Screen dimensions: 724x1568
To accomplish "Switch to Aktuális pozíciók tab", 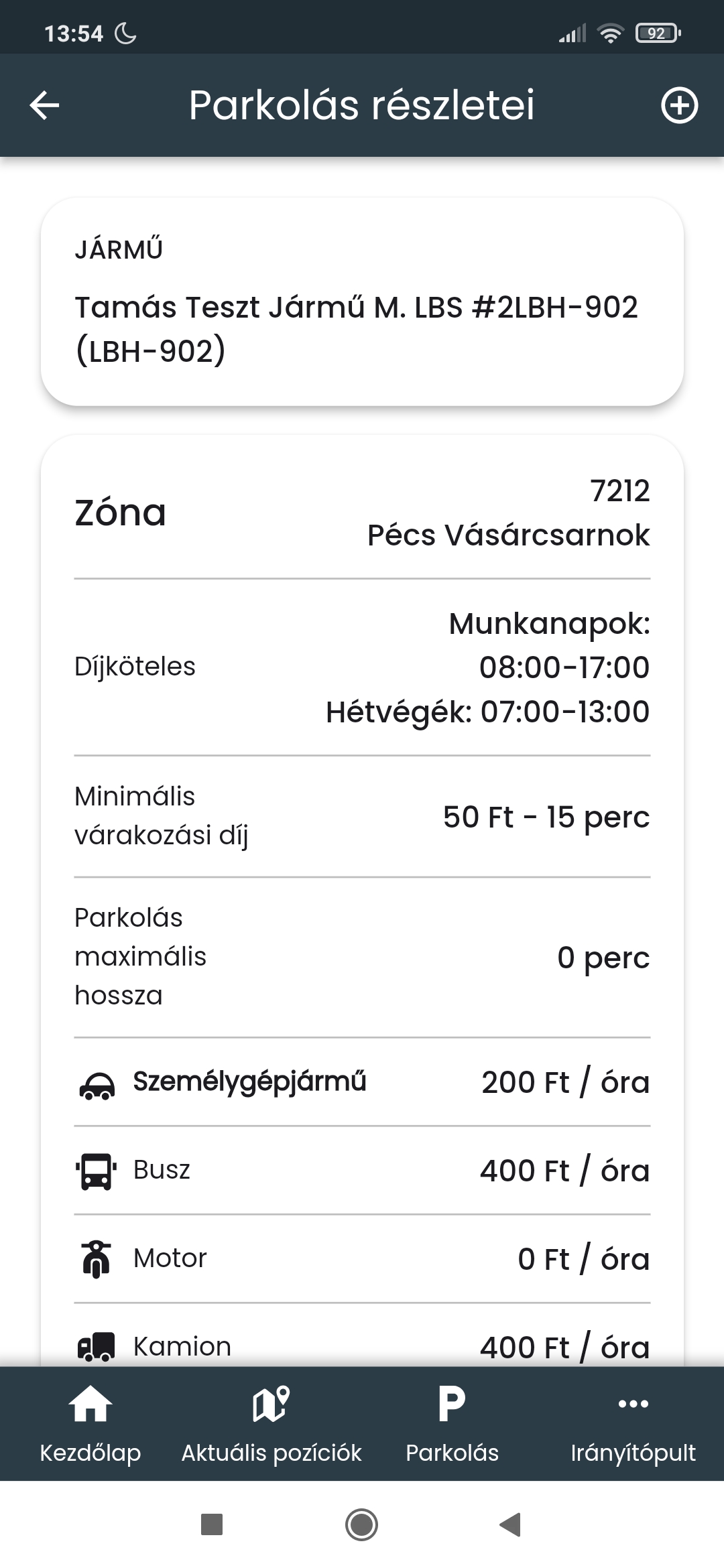I will click(271, 1424).
